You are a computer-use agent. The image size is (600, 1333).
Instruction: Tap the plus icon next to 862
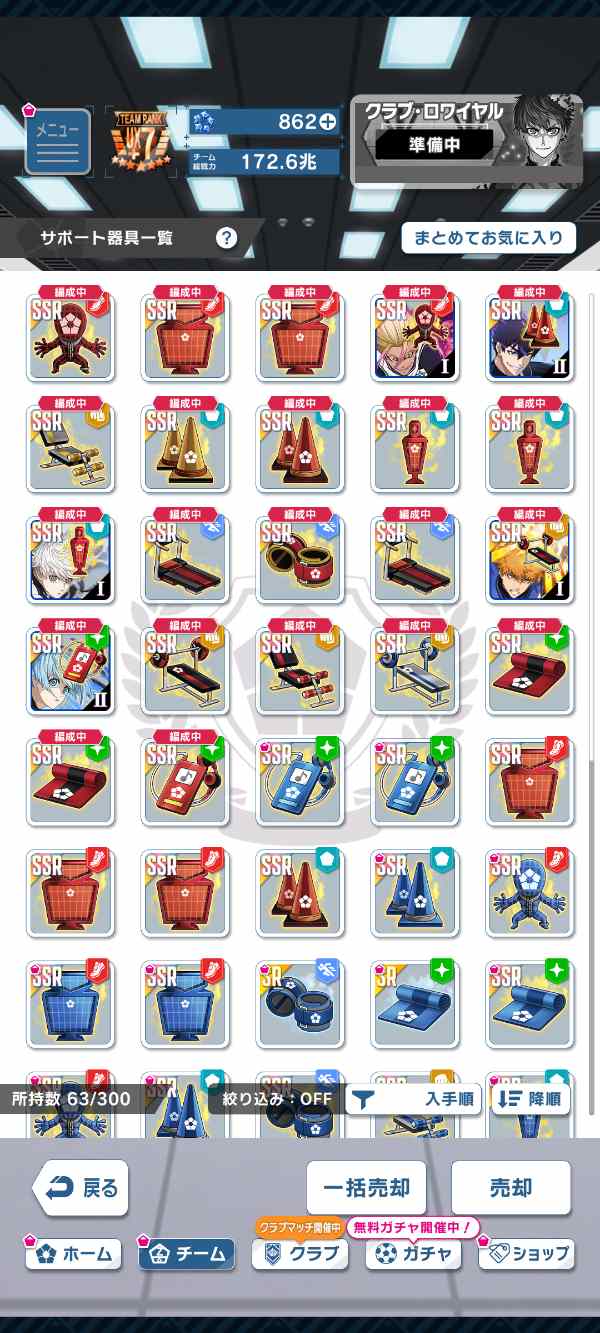click(325, 122)
